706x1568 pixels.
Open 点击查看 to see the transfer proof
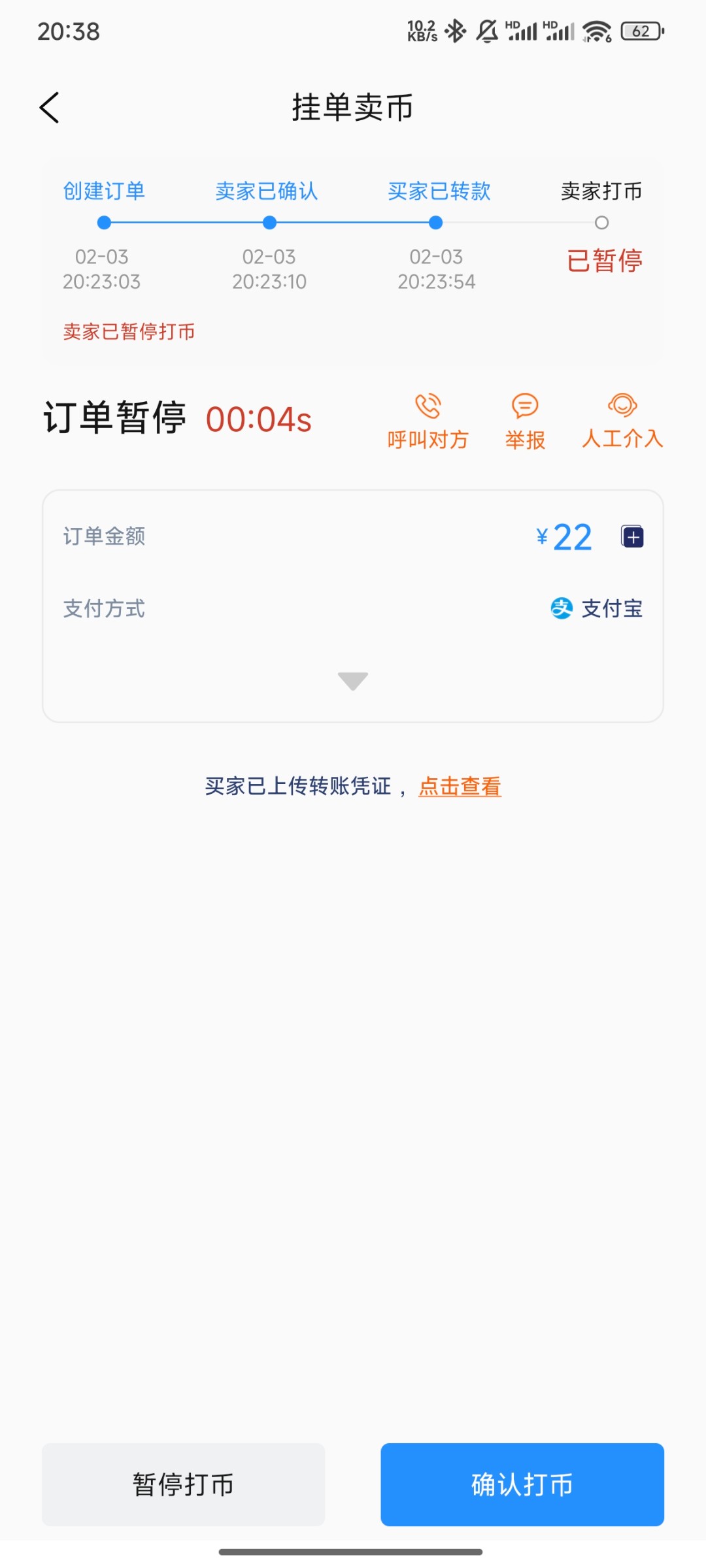(x=460, y=786)
